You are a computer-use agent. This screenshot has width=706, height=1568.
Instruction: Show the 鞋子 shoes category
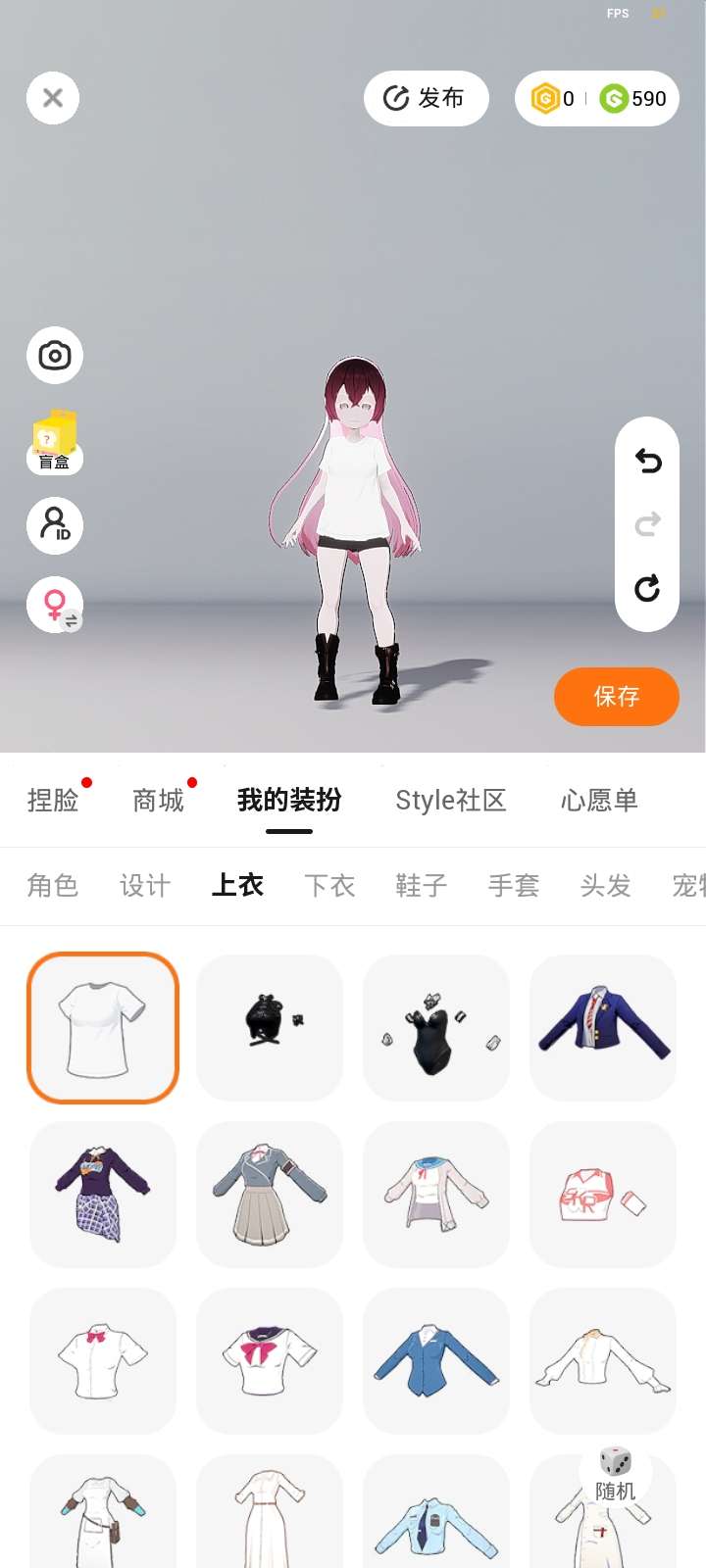(422, 886)
